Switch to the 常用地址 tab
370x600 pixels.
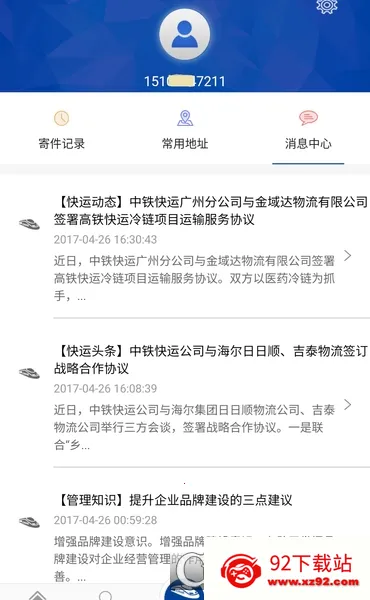(185, 130)
